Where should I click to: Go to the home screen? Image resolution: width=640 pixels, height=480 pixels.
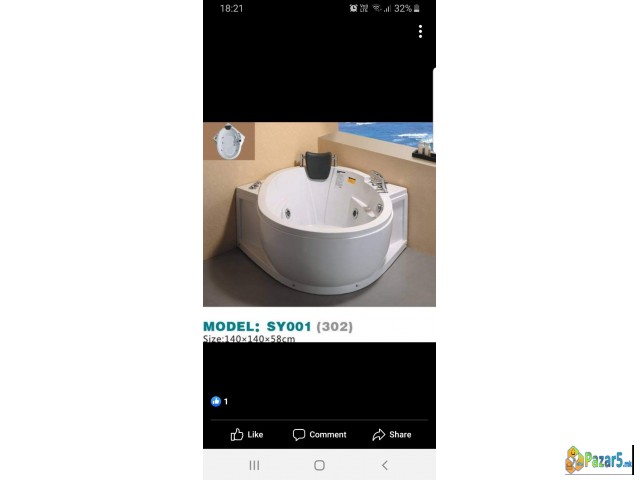click(x=319, y=465)
